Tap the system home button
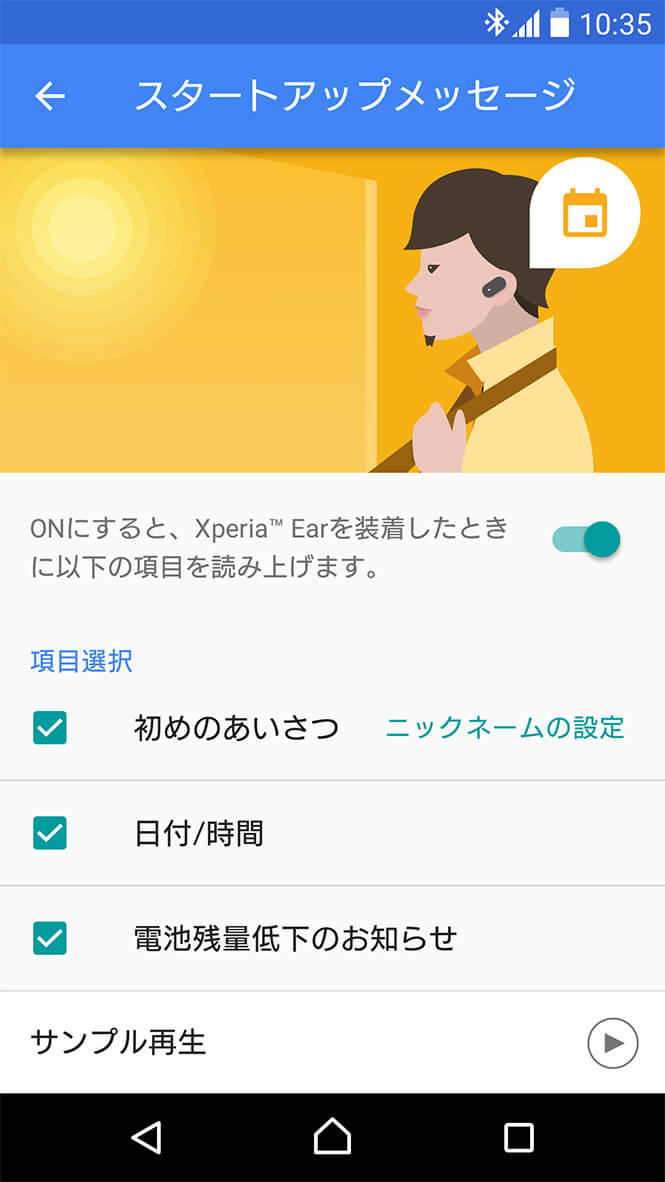The height and width of the screenshot is (1182, 665). [x=332, y=1137]
